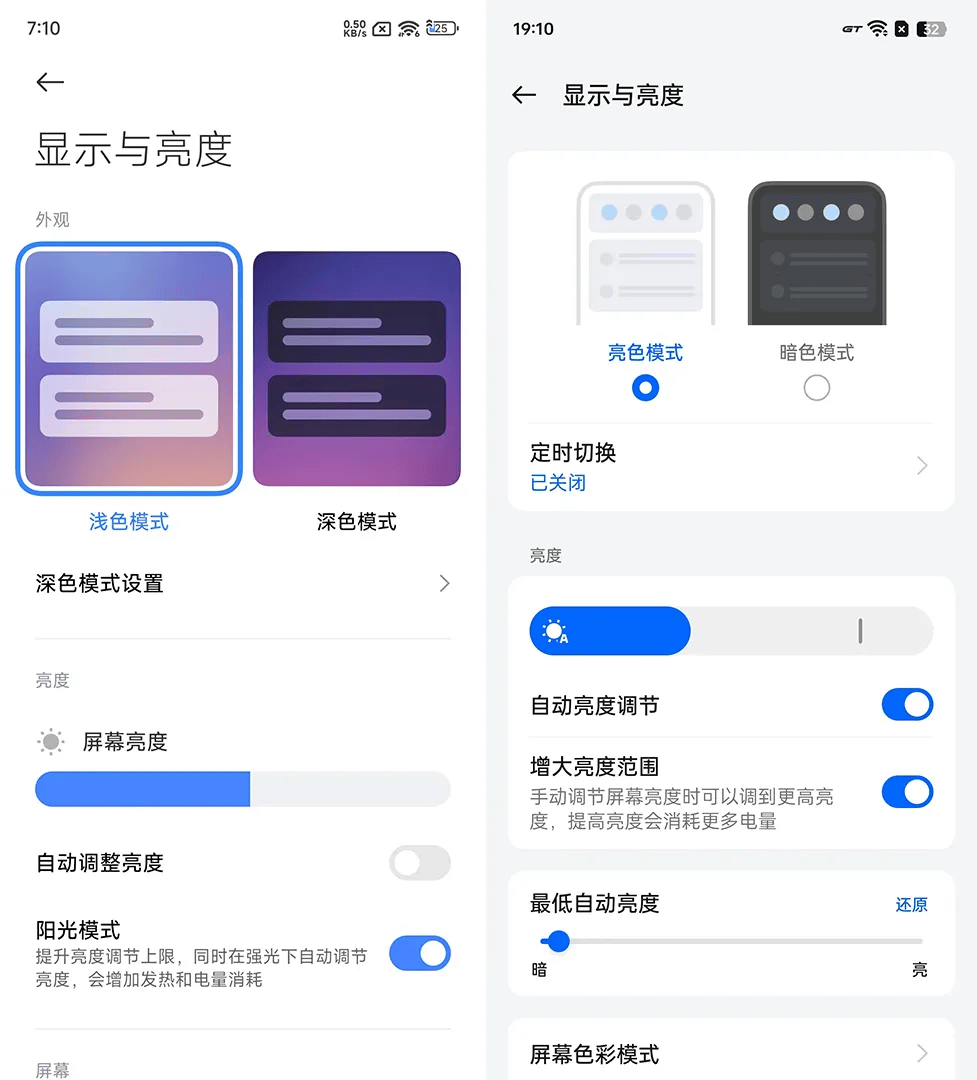Tap the brightness bar with sun icon

(x=730, y=631)
